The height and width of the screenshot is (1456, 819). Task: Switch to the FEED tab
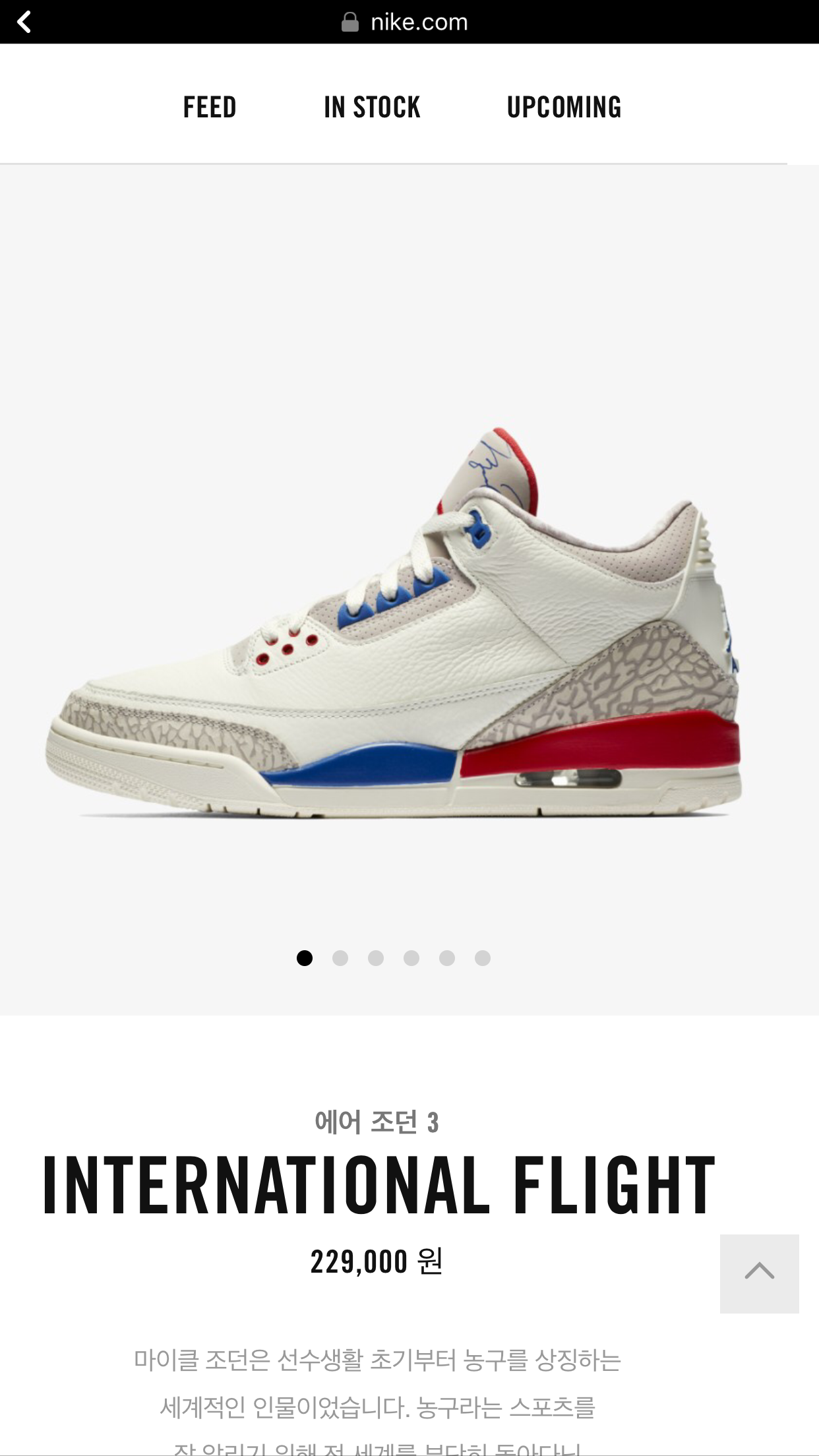[x=210, y=107]
